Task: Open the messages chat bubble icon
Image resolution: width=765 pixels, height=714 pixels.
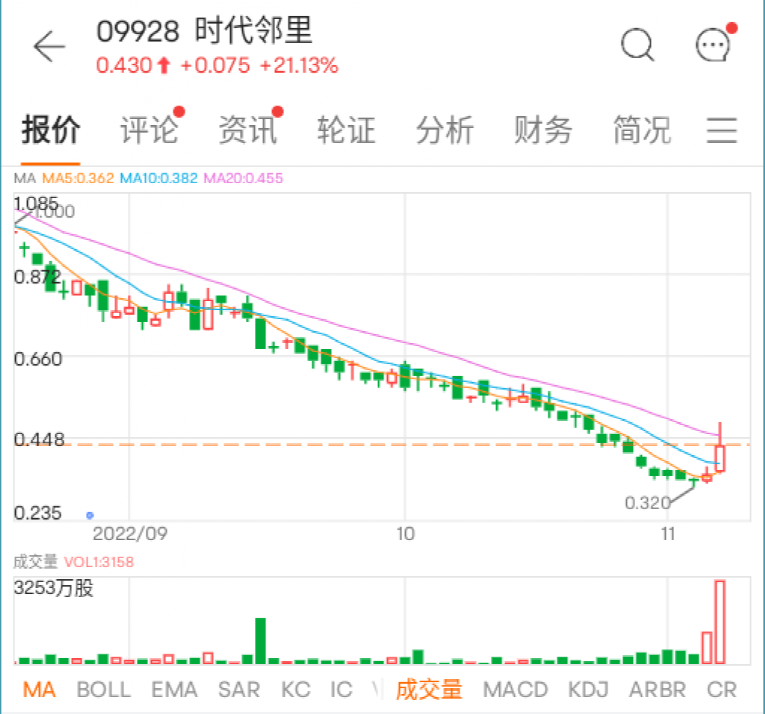Action: click(713, 45)
